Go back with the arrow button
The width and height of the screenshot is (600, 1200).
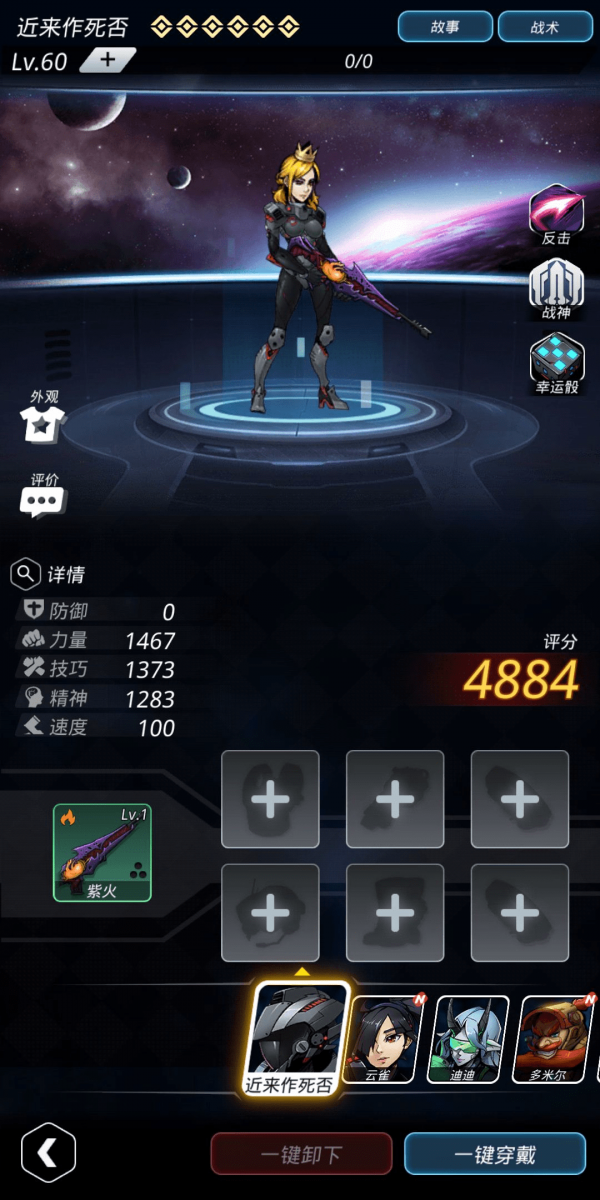(x=48, y=1153)
